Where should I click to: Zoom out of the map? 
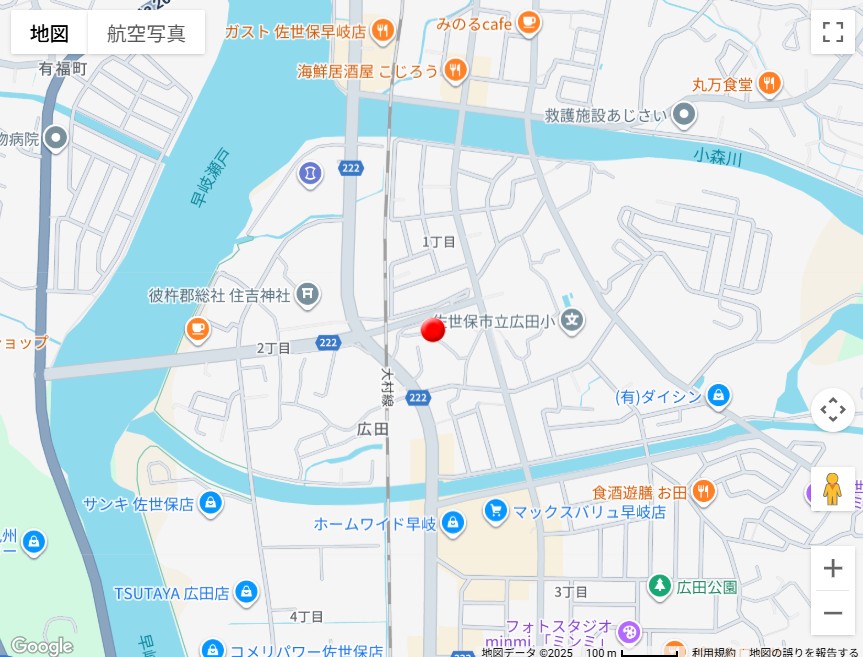832,613
